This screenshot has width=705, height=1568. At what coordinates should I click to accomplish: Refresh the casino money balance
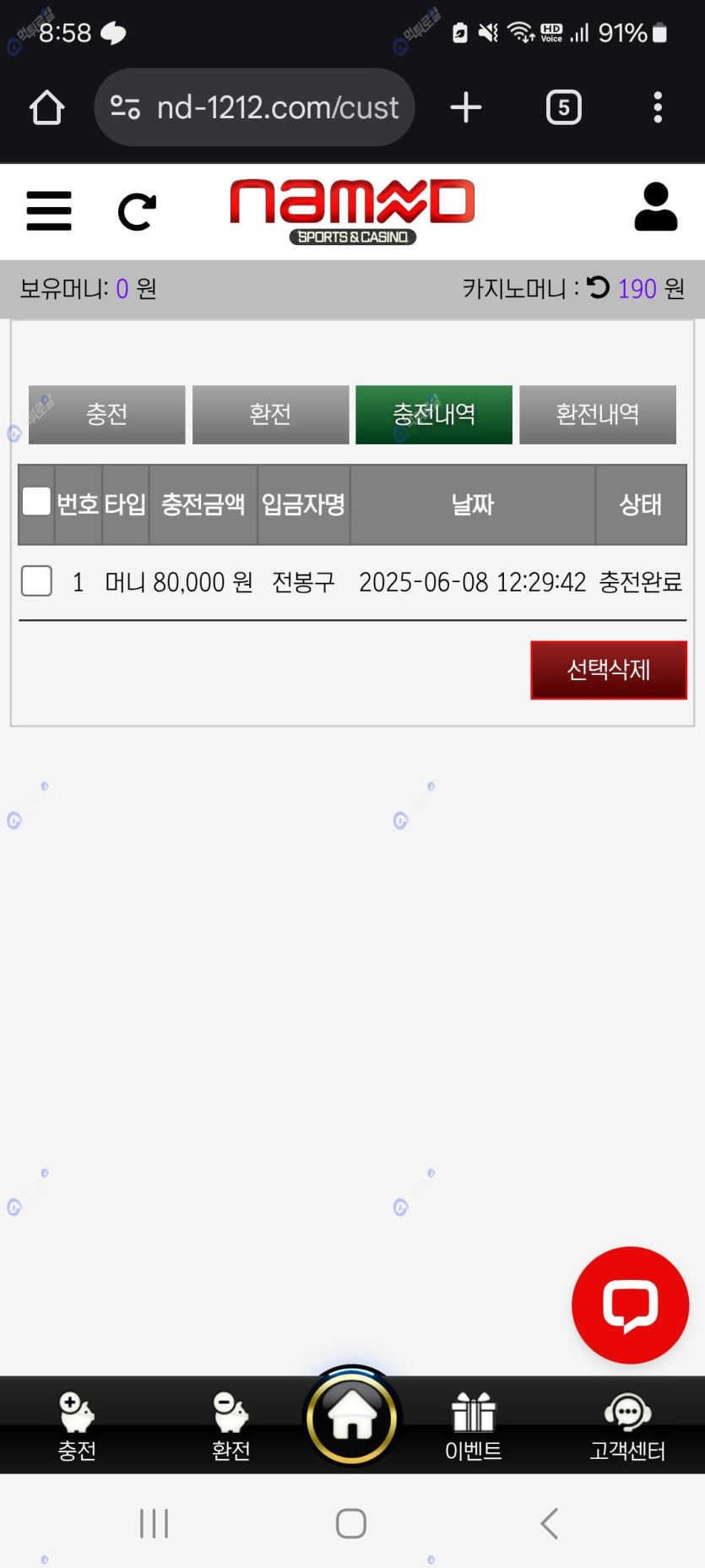598,288
